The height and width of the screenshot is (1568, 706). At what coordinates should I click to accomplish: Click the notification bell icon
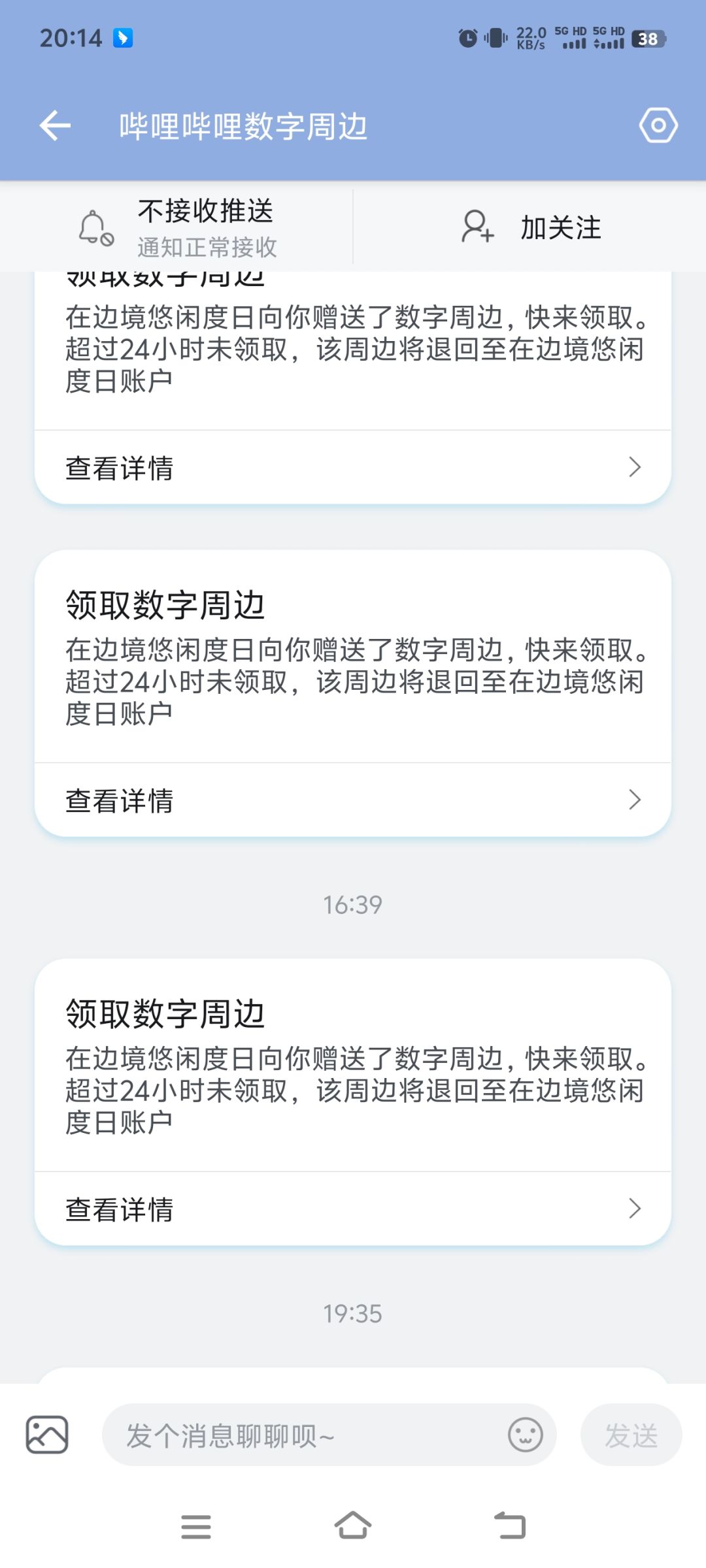pyautogui.click(x=95, y=227)
